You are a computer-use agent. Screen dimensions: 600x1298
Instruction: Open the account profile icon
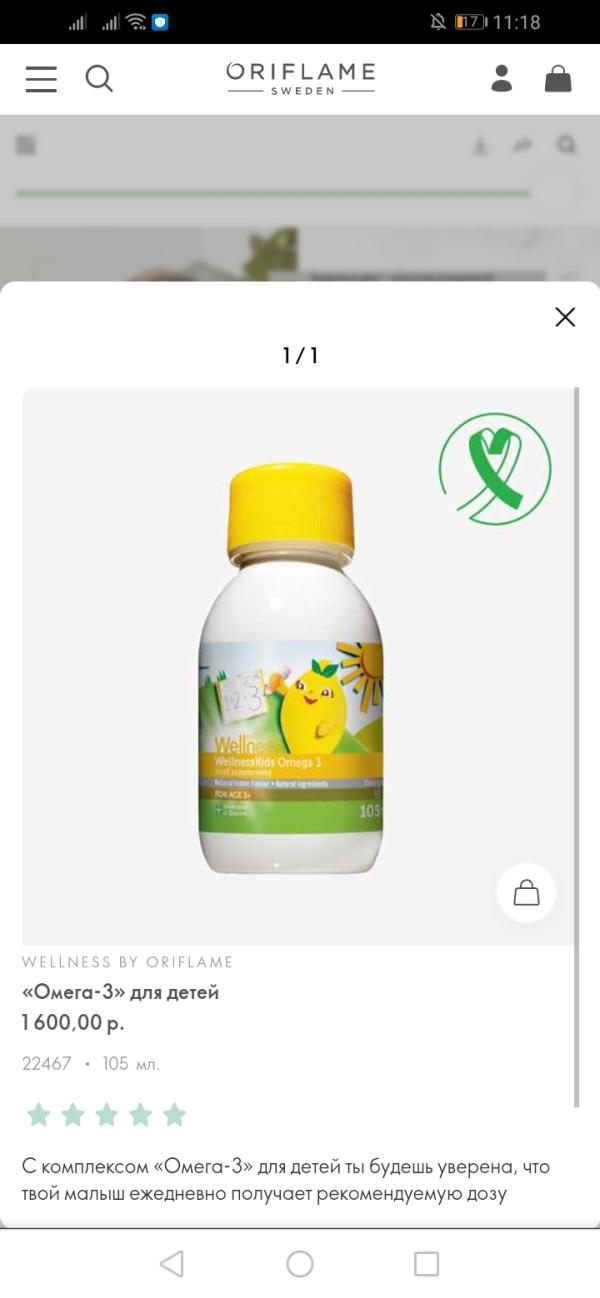[502, 79]
